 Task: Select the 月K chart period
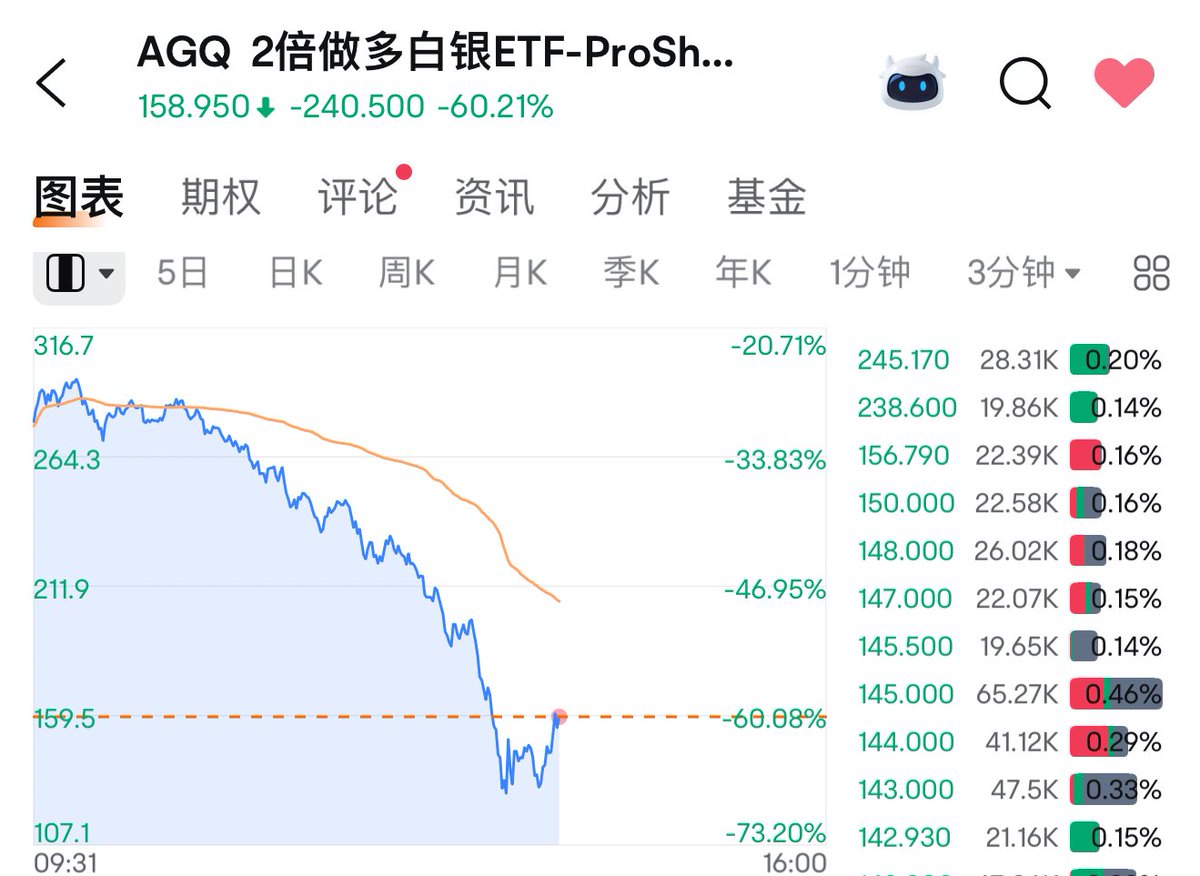point(520,273)
